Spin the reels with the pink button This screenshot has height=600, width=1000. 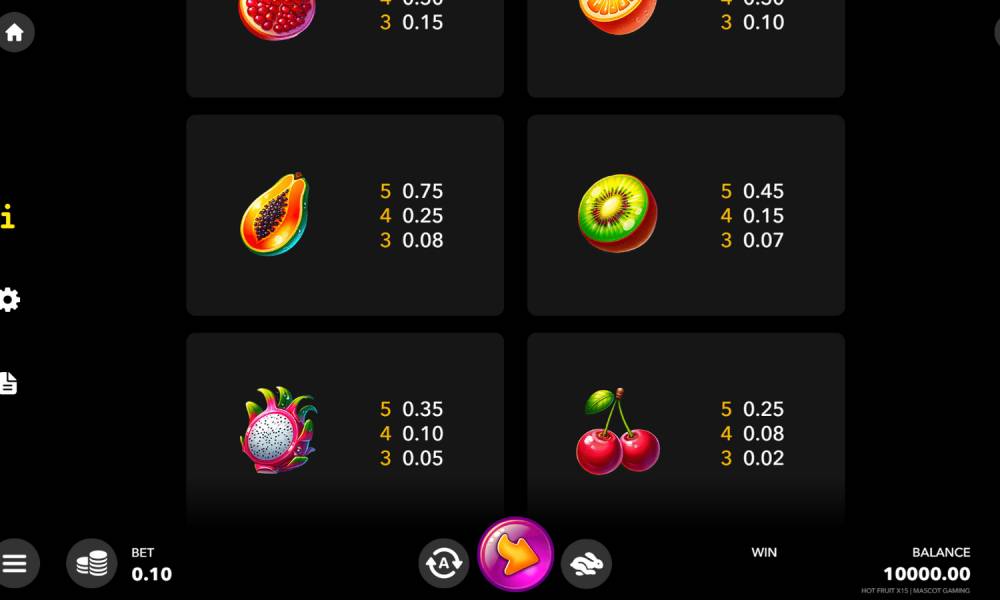pyautogui.click(x=516, y=555)
